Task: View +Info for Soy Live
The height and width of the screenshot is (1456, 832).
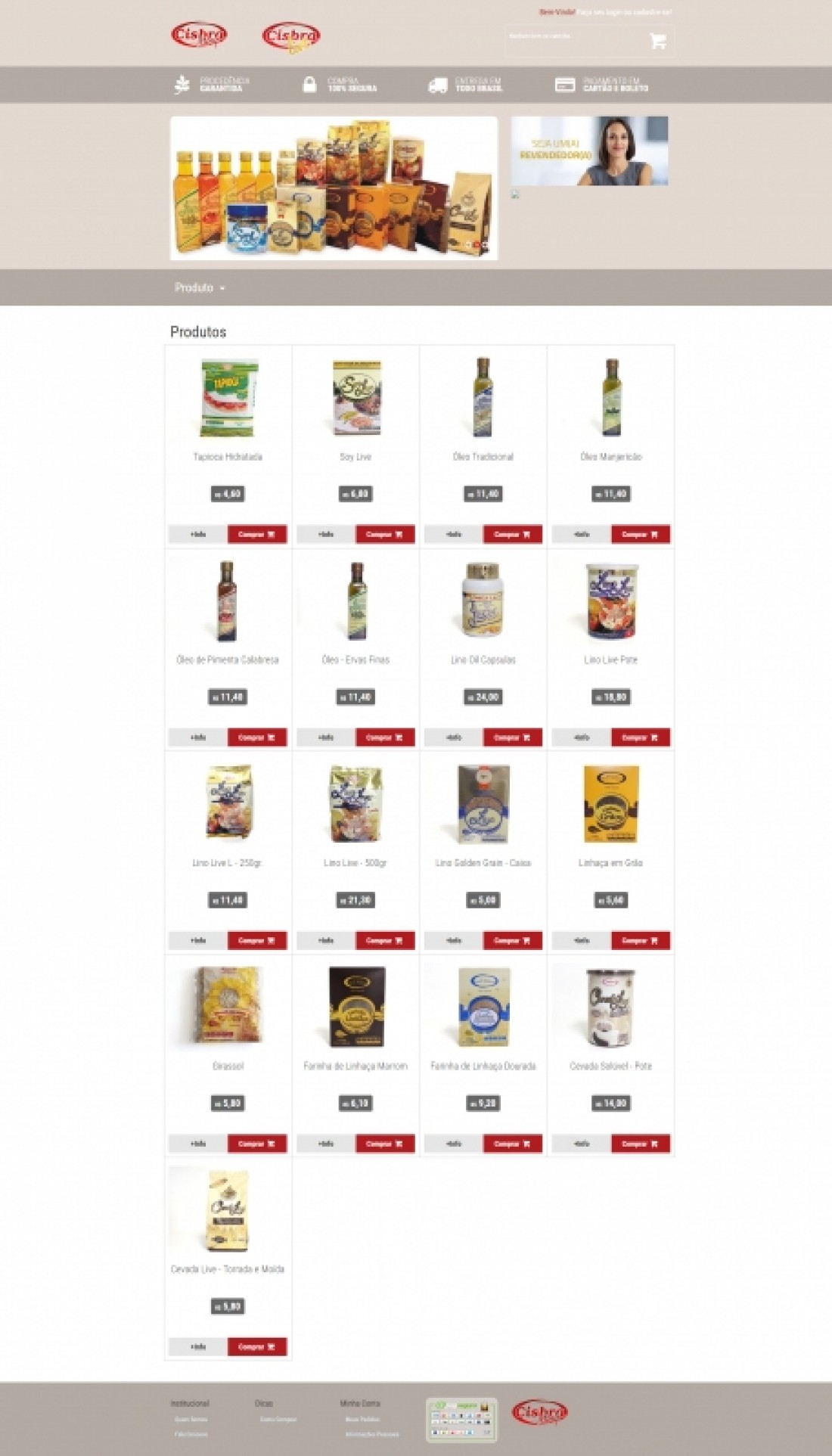Action: 326,534
